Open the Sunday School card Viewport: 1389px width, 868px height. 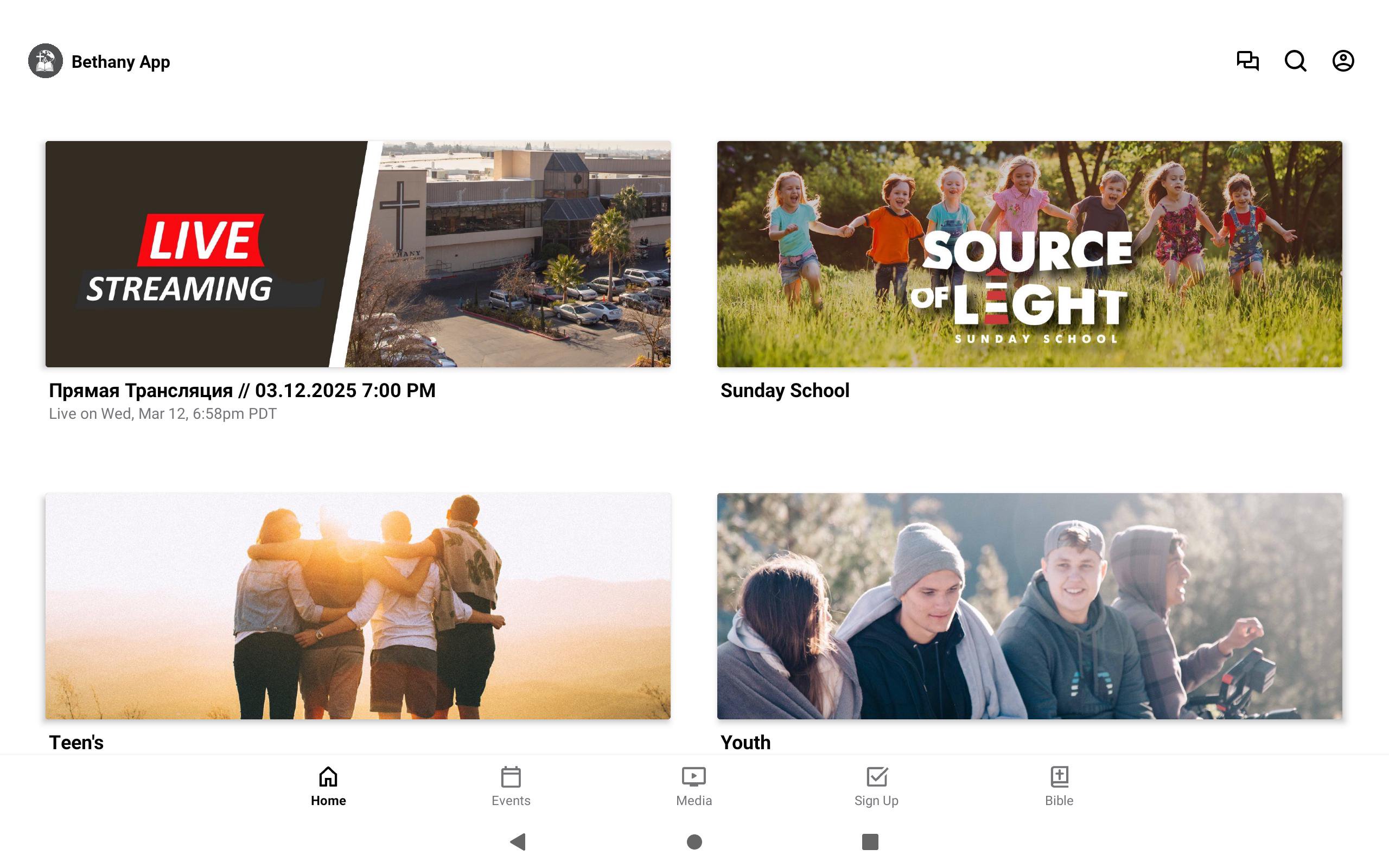pyautogui.click(x=1029, y=254)
